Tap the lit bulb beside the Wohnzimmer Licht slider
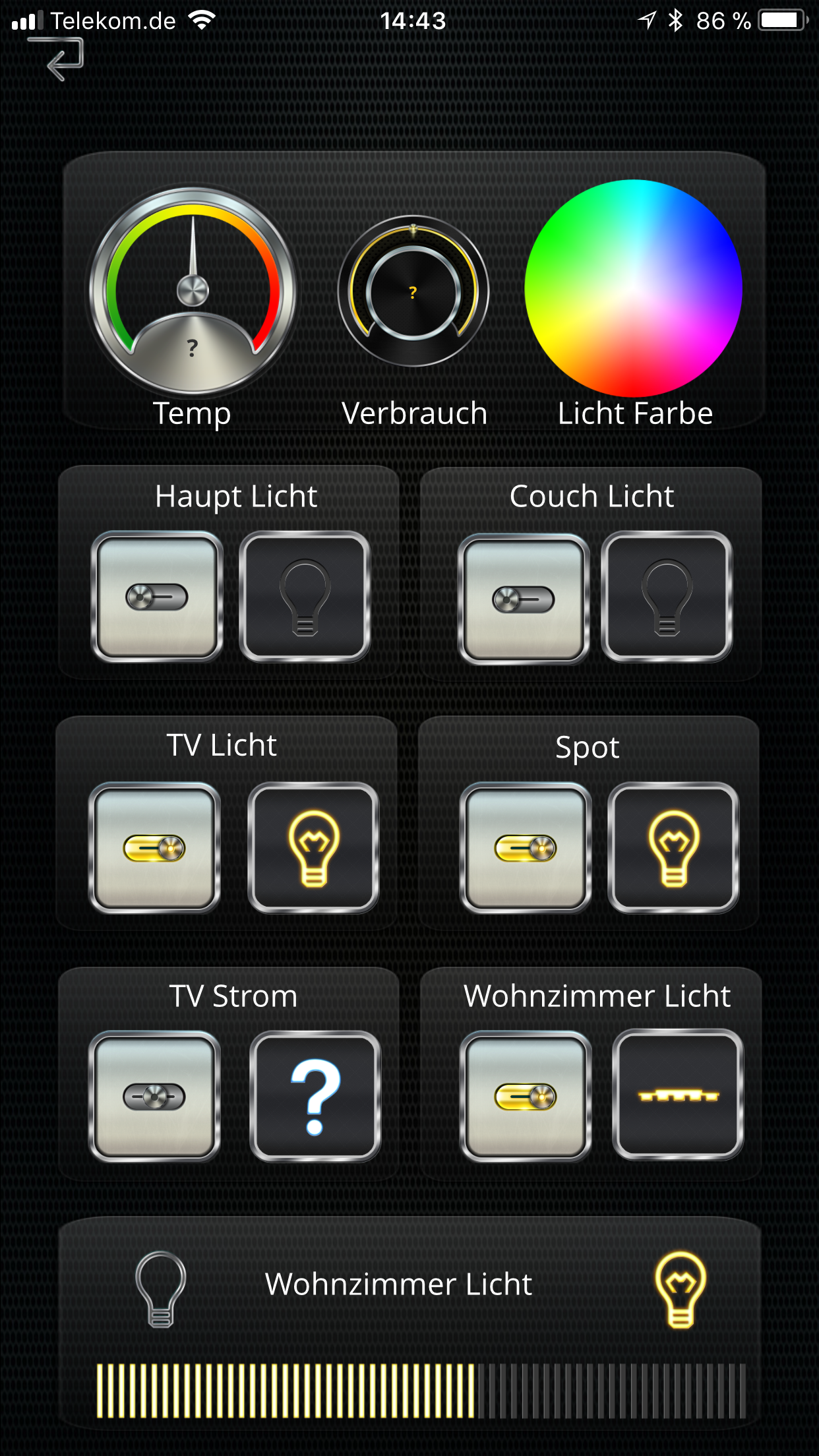The width and height of the screenshot is (819, 1456). click(681, 1289)
